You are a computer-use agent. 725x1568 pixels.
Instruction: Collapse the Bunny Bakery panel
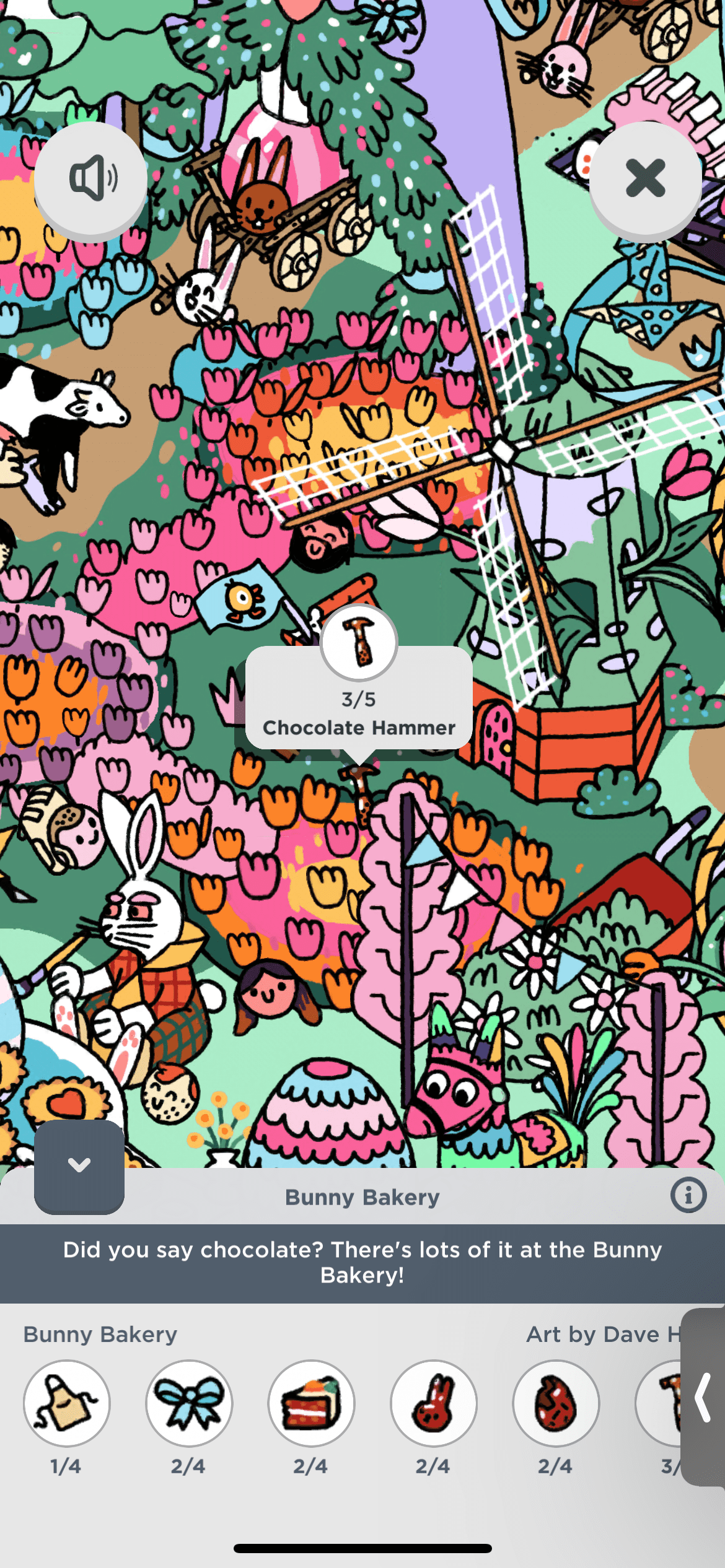[x=79, y=1165]
